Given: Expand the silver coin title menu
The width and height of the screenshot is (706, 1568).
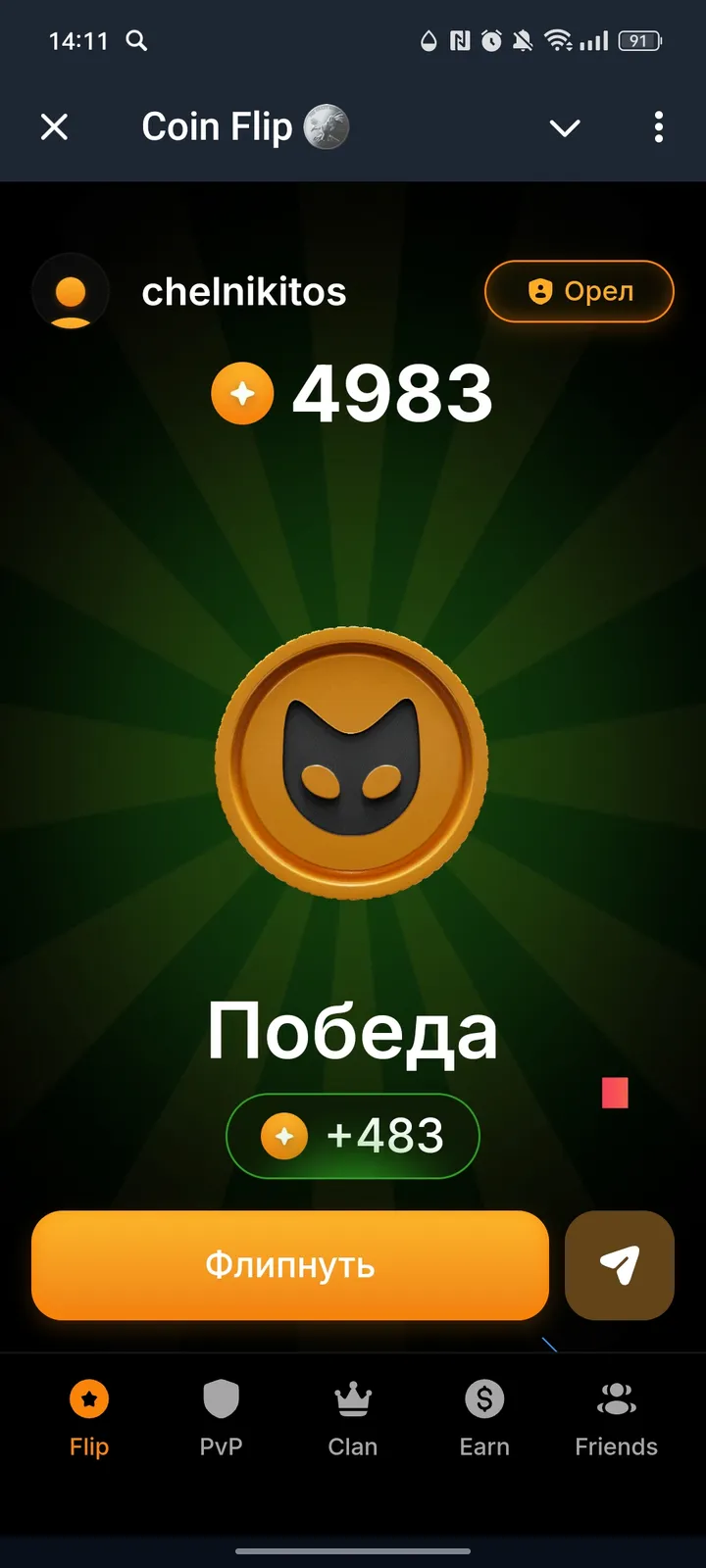Looking at the screenshot, I should click(x=328, y=127).
